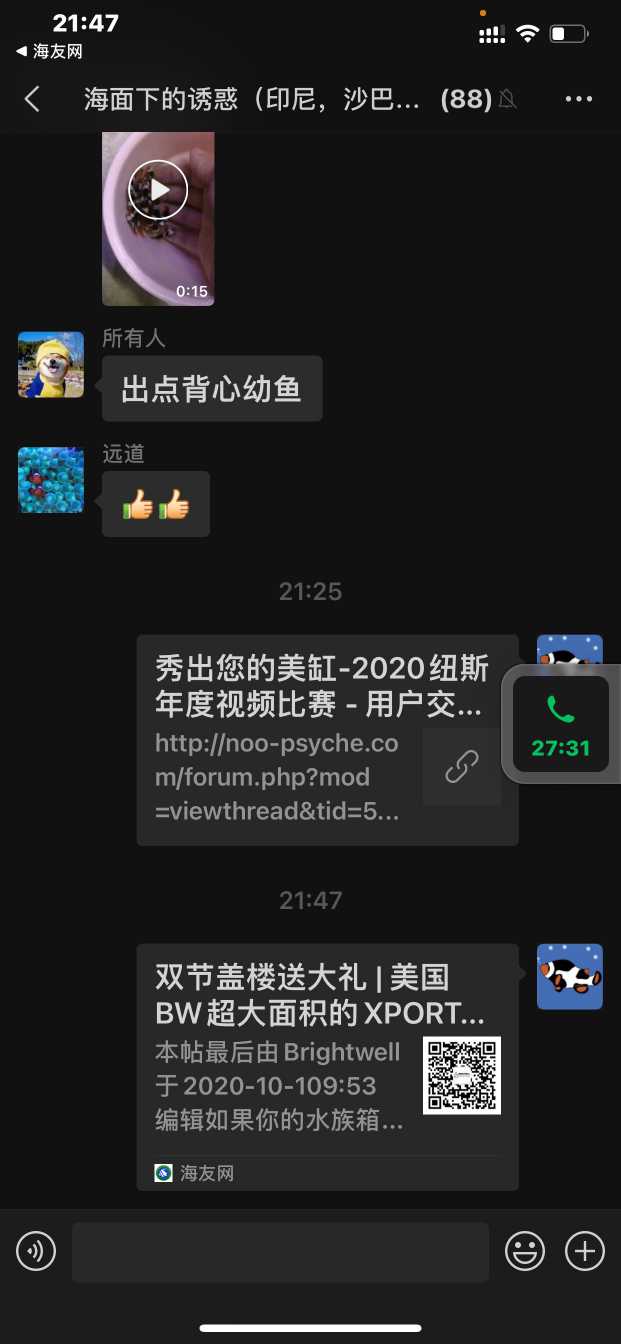This screenshot has width=621, height=1344.
Task: Go back from the group chat
Action: coord(32,99)
